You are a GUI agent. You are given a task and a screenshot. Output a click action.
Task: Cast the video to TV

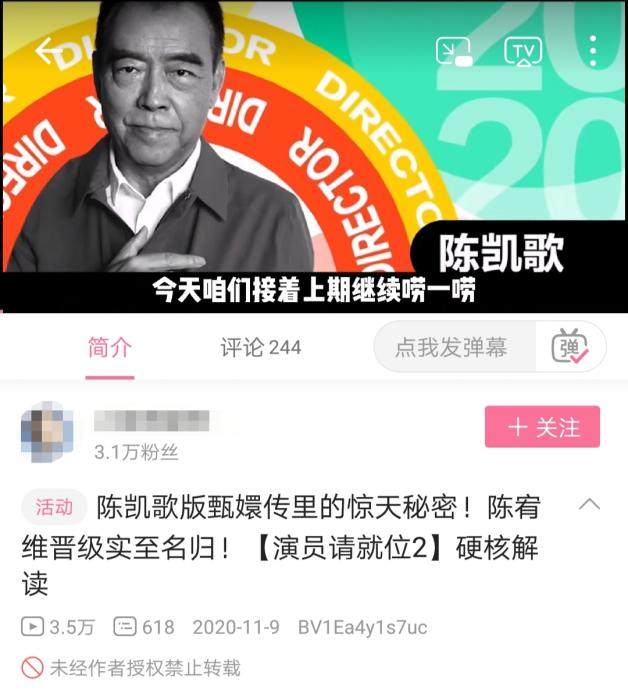click(523, 51)
